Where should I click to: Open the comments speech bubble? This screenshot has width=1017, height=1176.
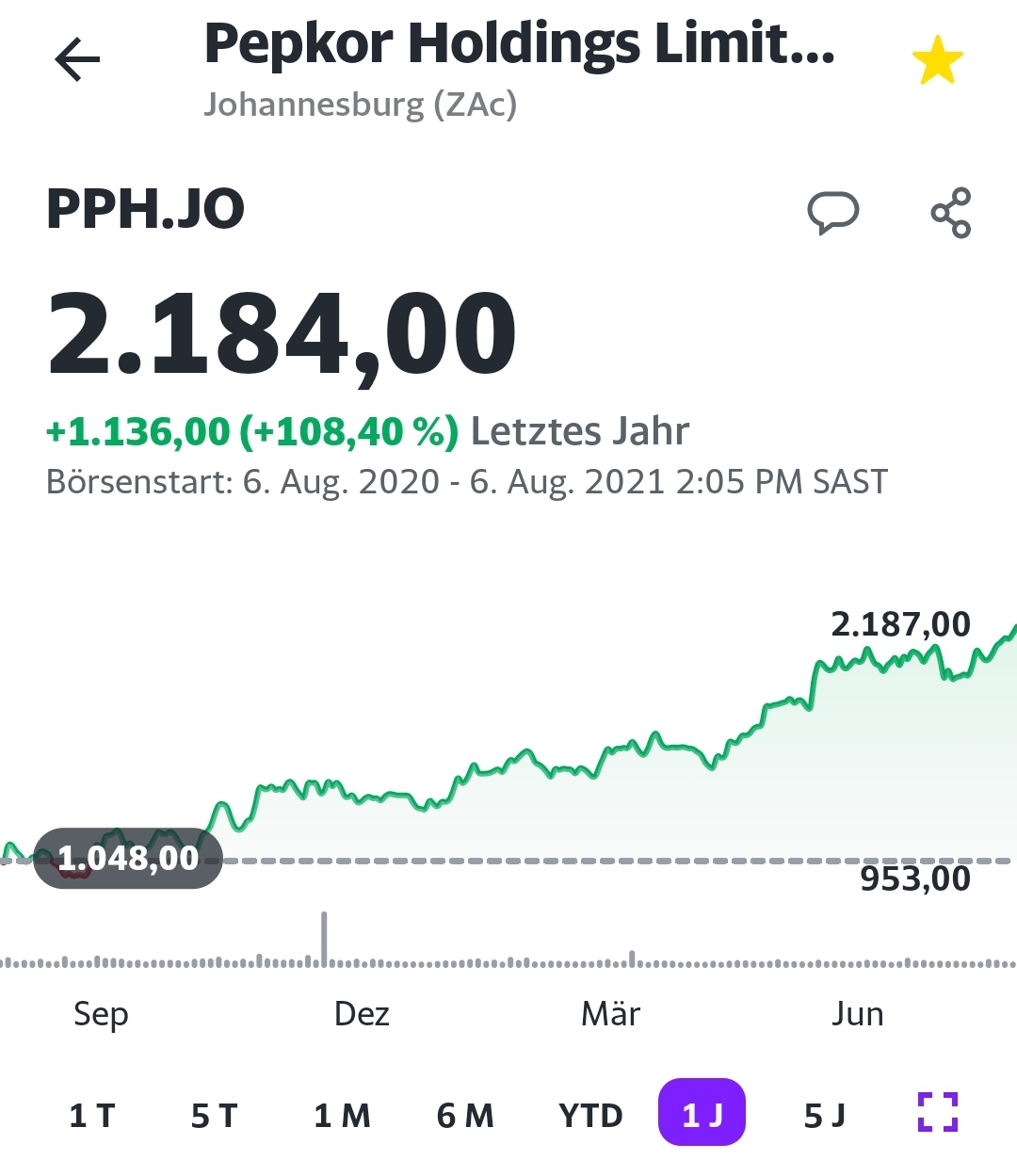pos(833,212)
